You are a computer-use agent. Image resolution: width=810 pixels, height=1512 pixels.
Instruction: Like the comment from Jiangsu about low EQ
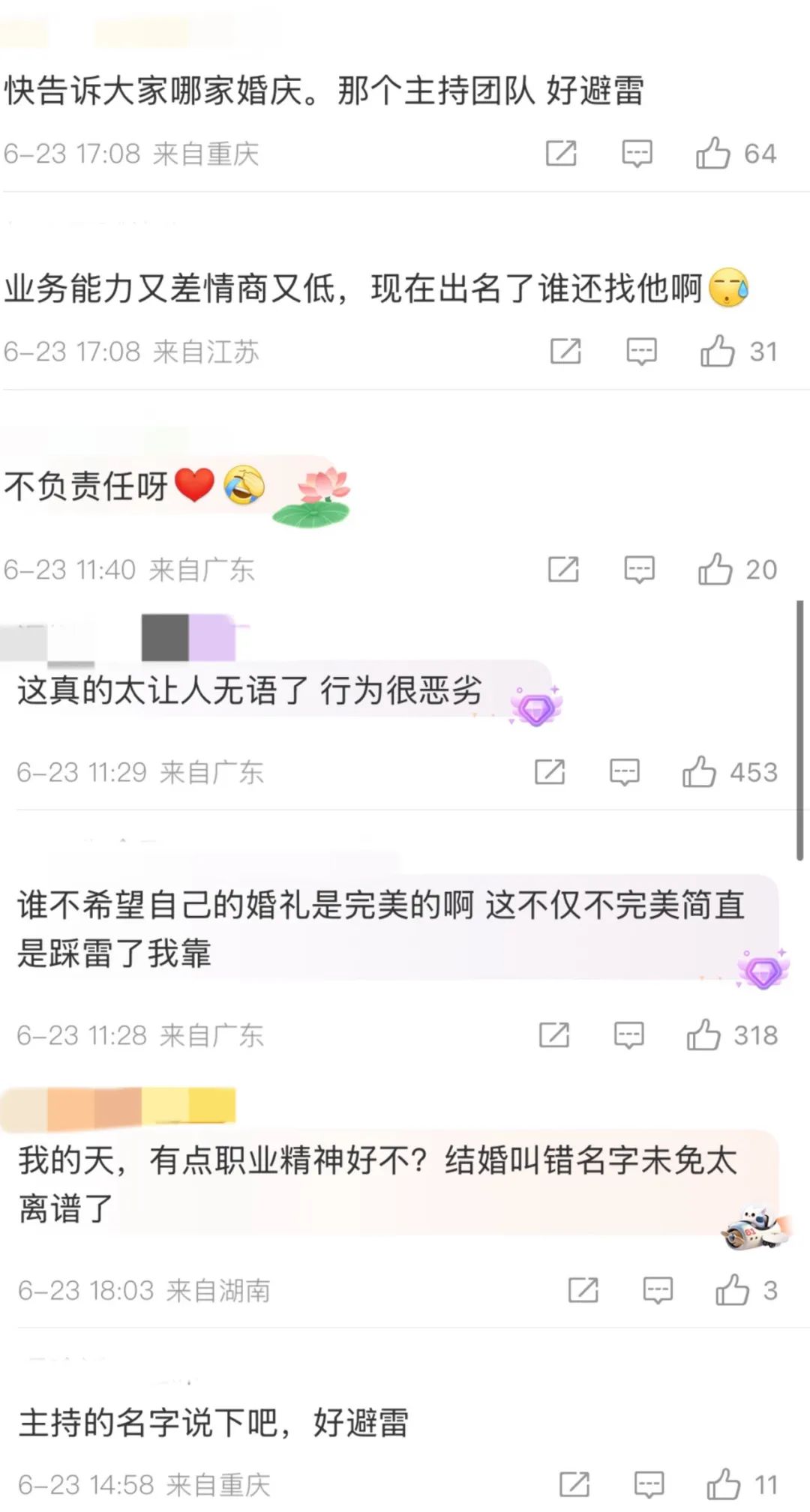click(717, 351)
